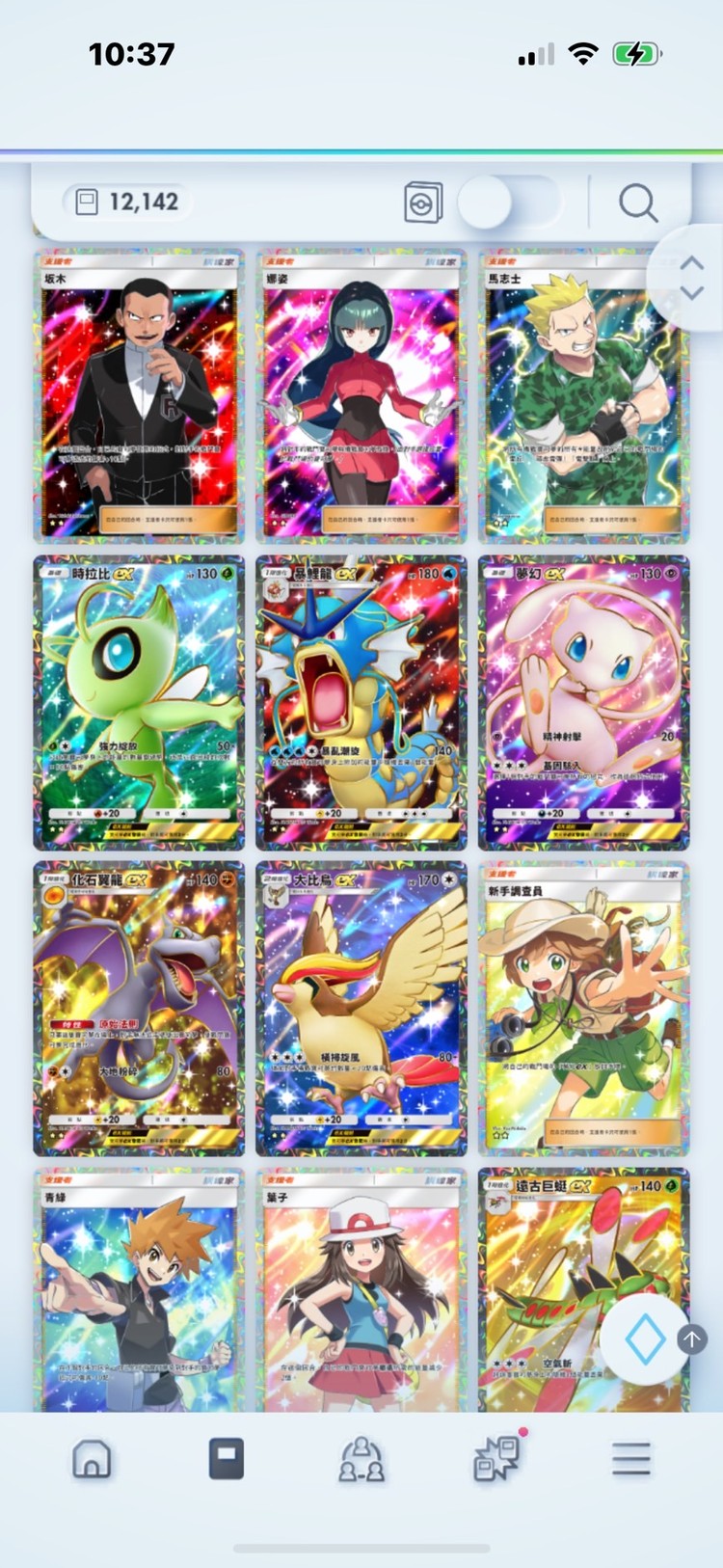
Task: Toggle the card view switch
Action: [508, 203]
